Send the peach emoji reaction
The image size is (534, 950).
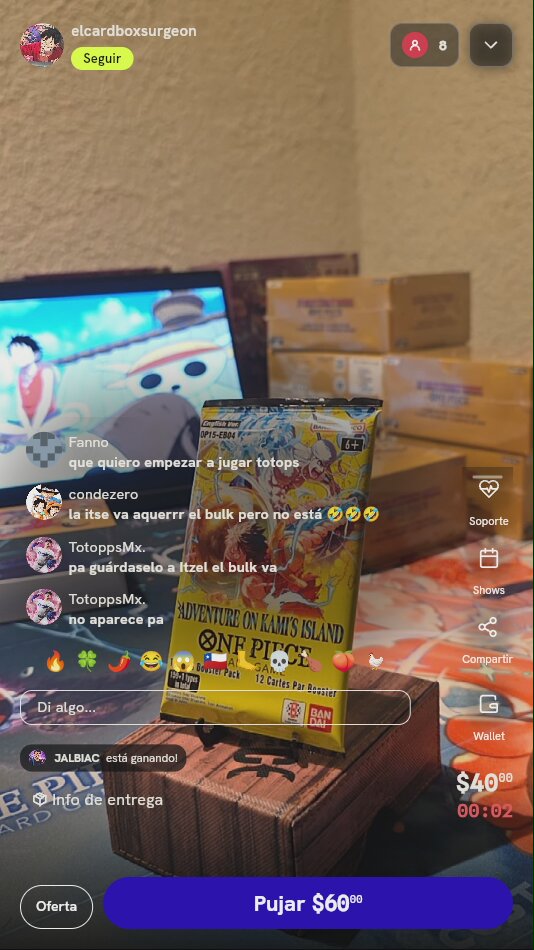click(342, 661)
